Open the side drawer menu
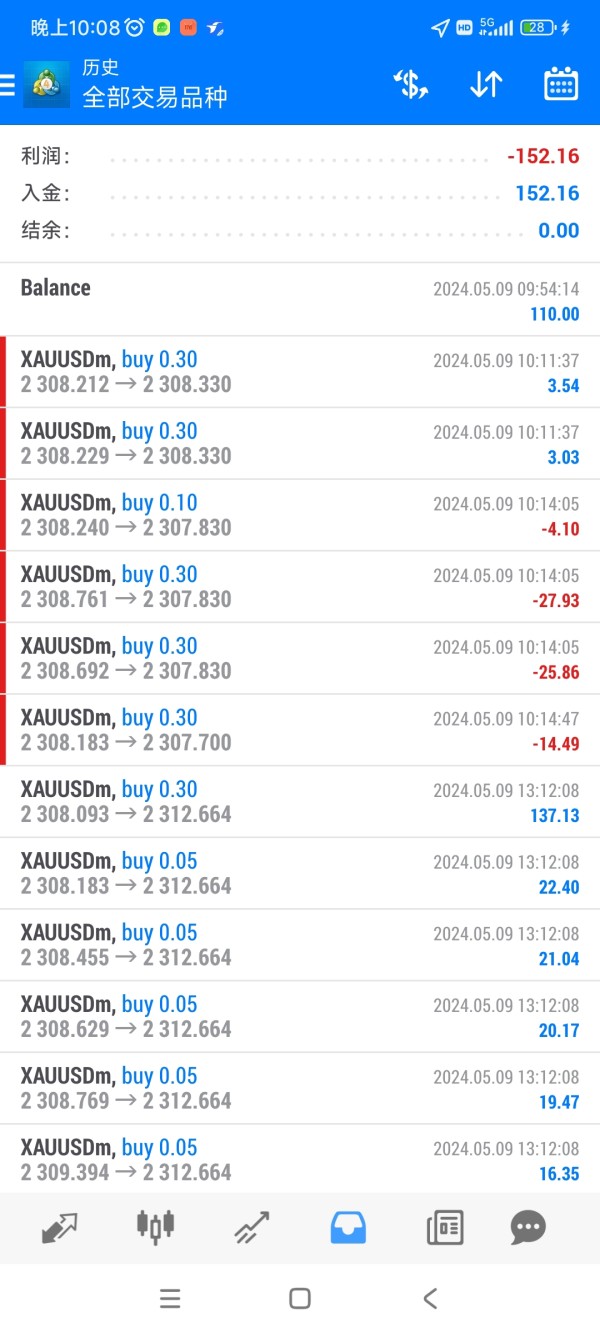Image resolution: width=600 pixels, height=1333 pixels. pyautogui.click(x=8, y=86)
